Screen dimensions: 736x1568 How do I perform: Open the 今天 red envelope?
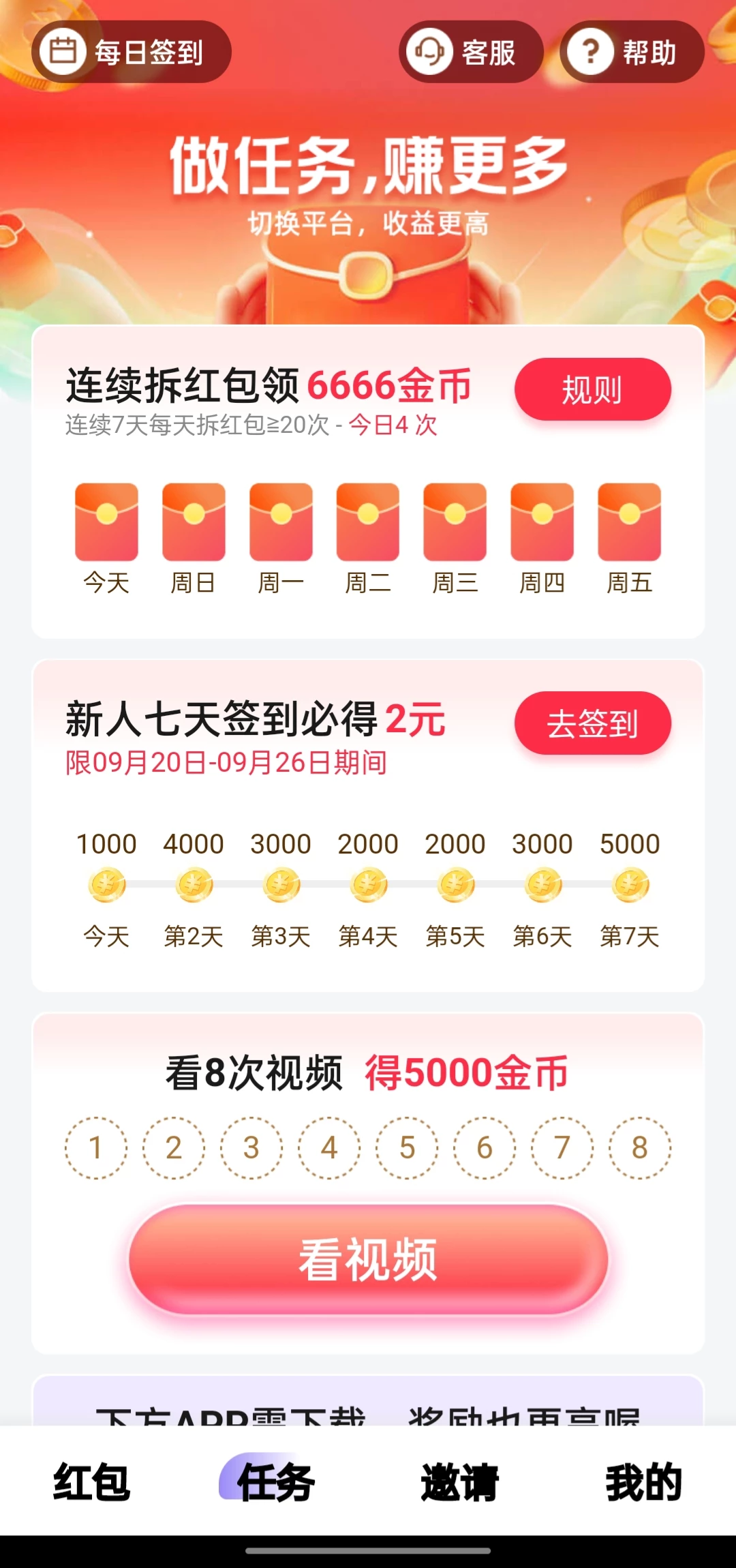[106, 522]
